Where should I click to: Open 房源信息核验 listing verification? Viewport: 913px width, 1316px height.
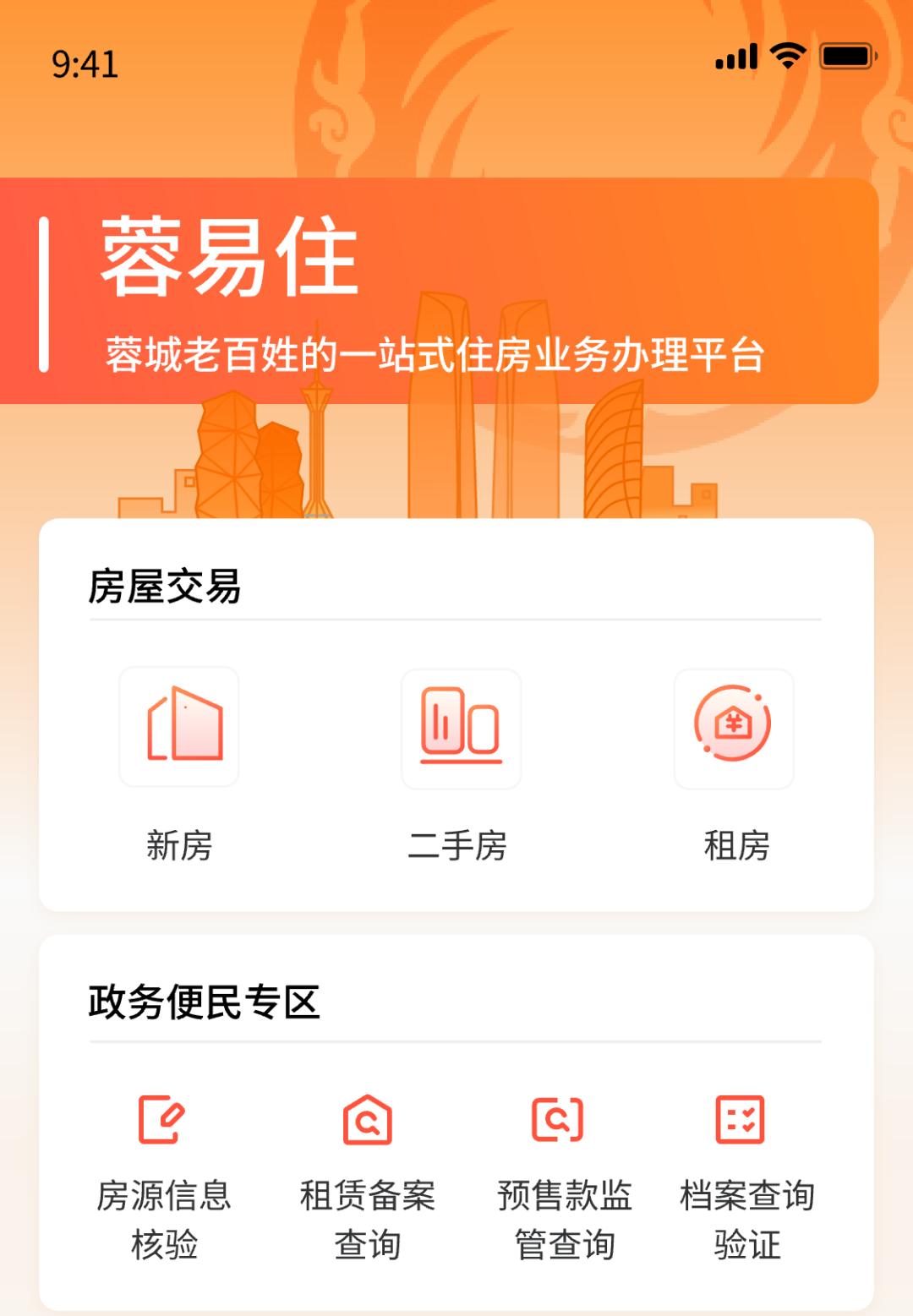click(x=162, y=1120)
